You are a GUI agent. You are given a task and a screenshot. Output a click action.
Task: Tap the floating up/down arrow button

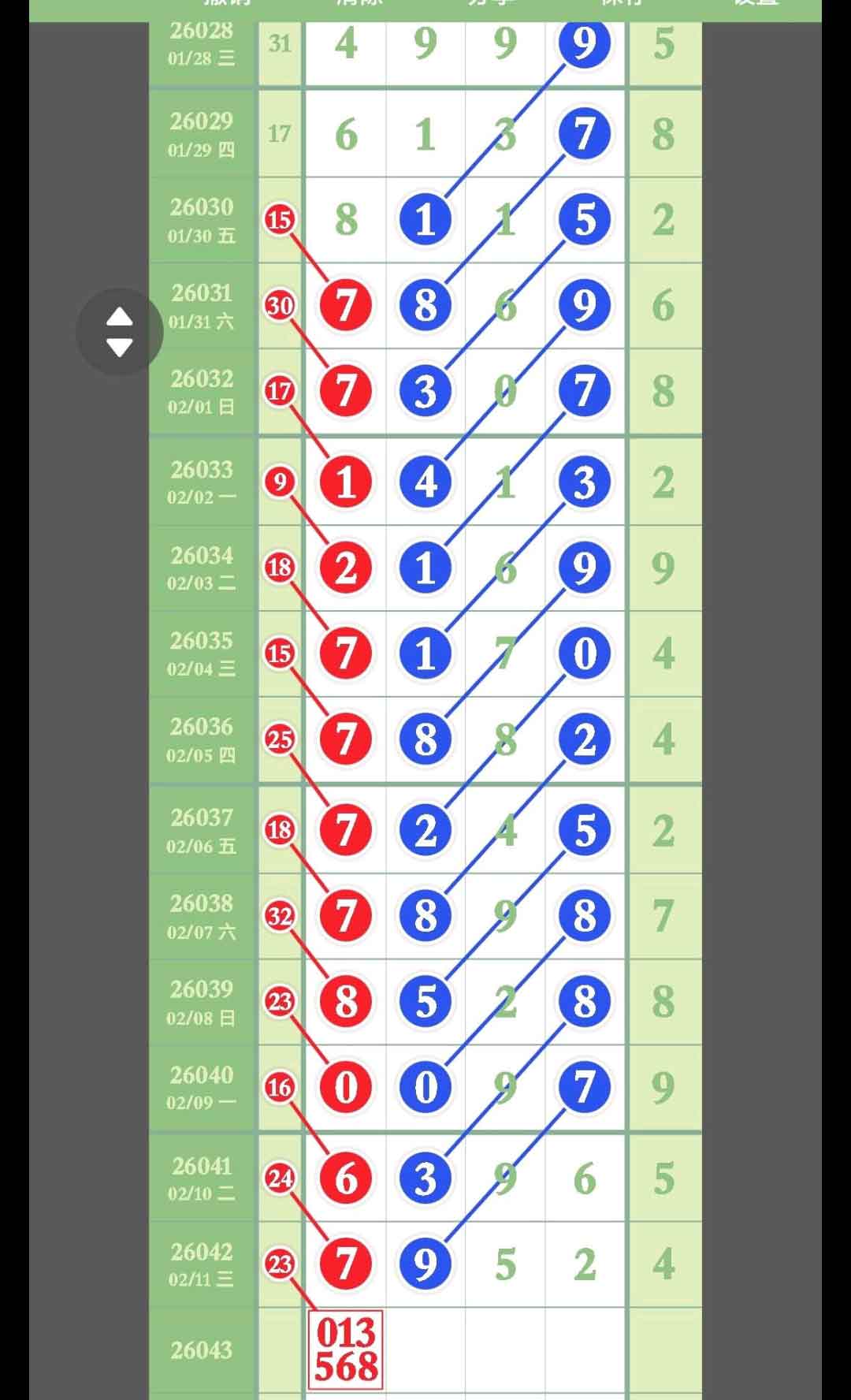click(x=119, y=332)
